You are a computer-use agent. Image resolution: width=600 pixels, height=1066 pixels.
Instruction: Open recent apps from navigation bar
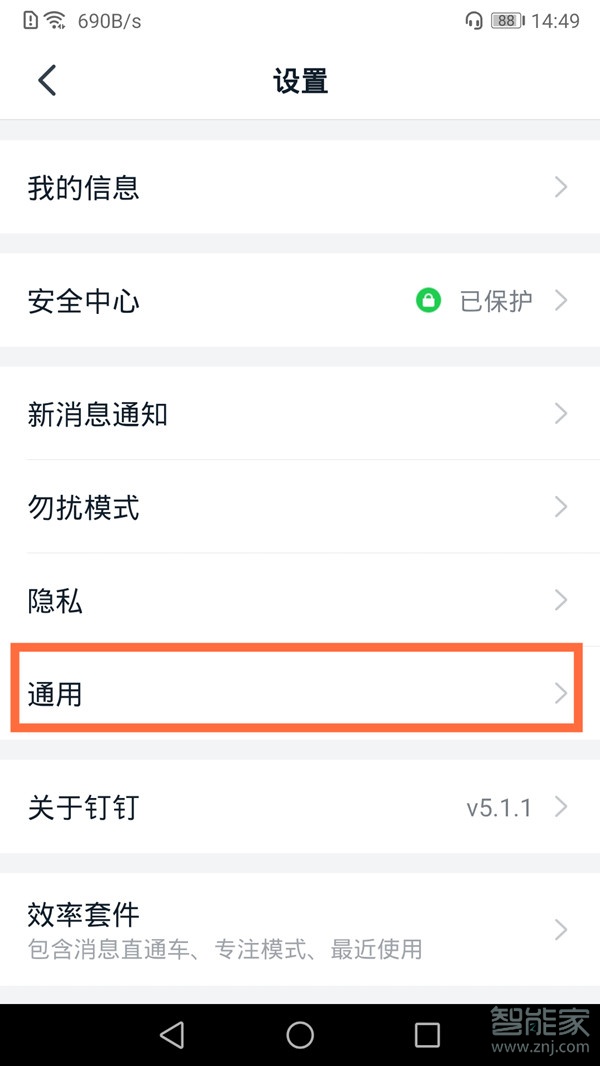click(x=427, y=1035)
